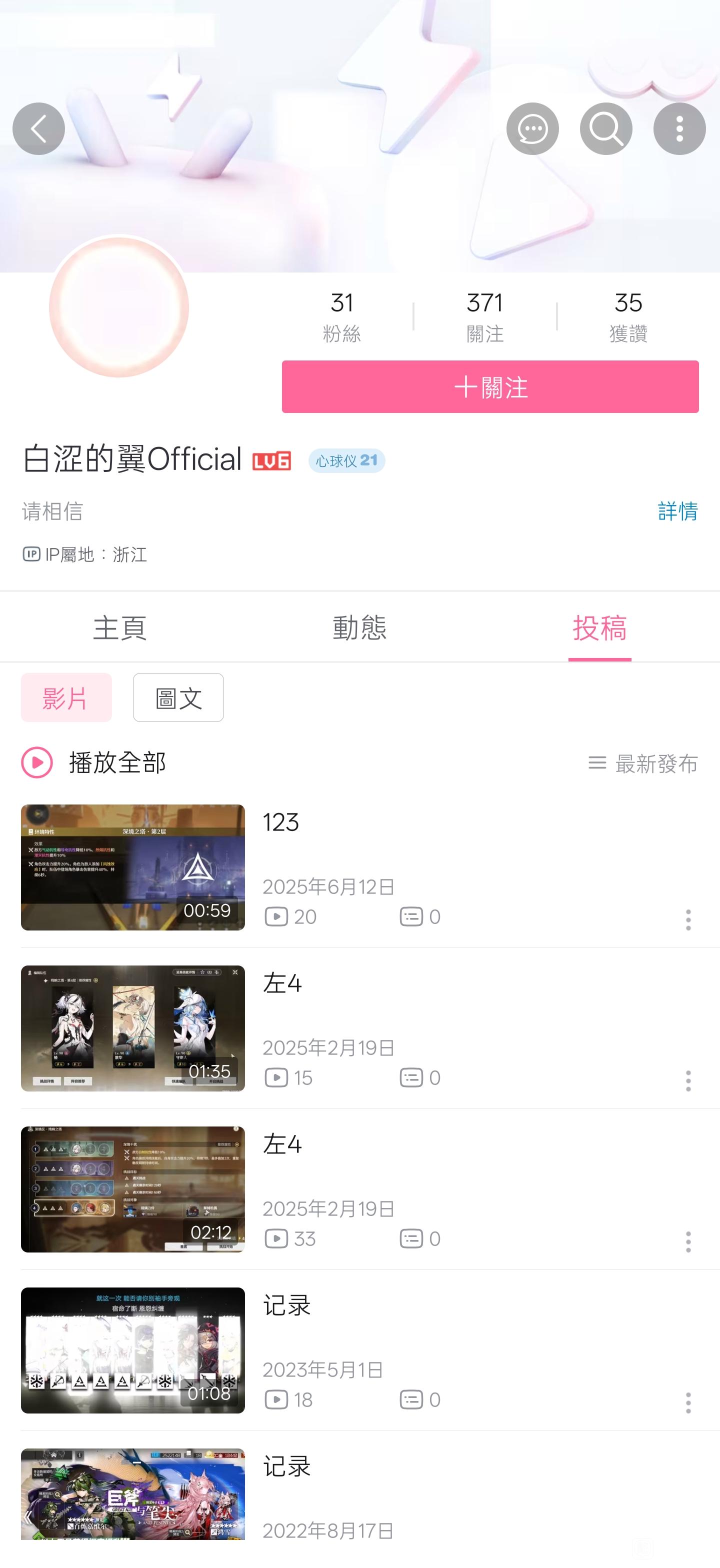
Task: Switch to the 動態 tab
Action: point(359,627)
